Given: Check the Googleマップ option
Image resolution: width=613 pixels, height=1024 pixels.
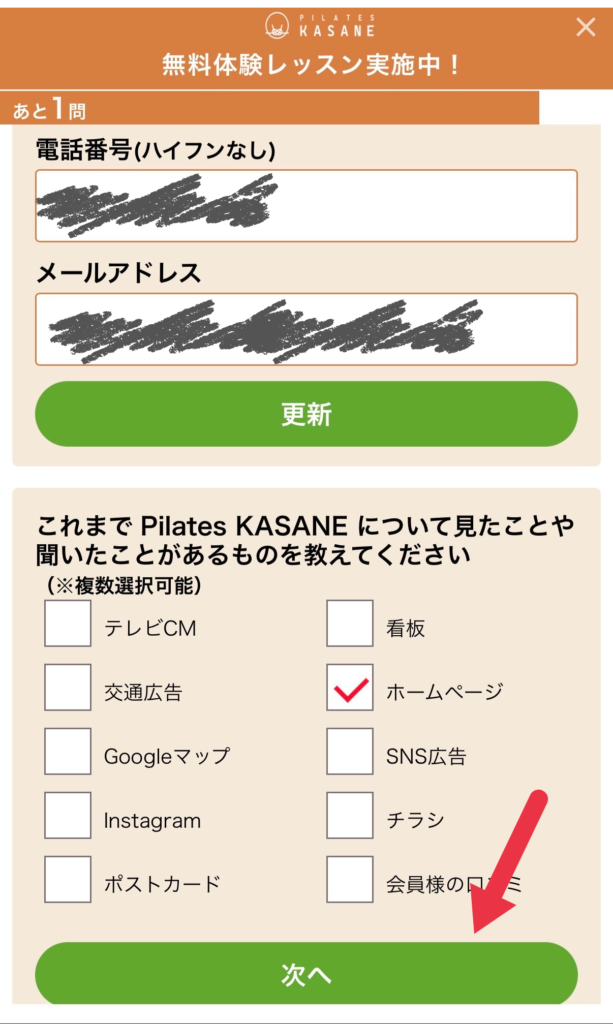Looking at the screenshot, I should (68, 752).
